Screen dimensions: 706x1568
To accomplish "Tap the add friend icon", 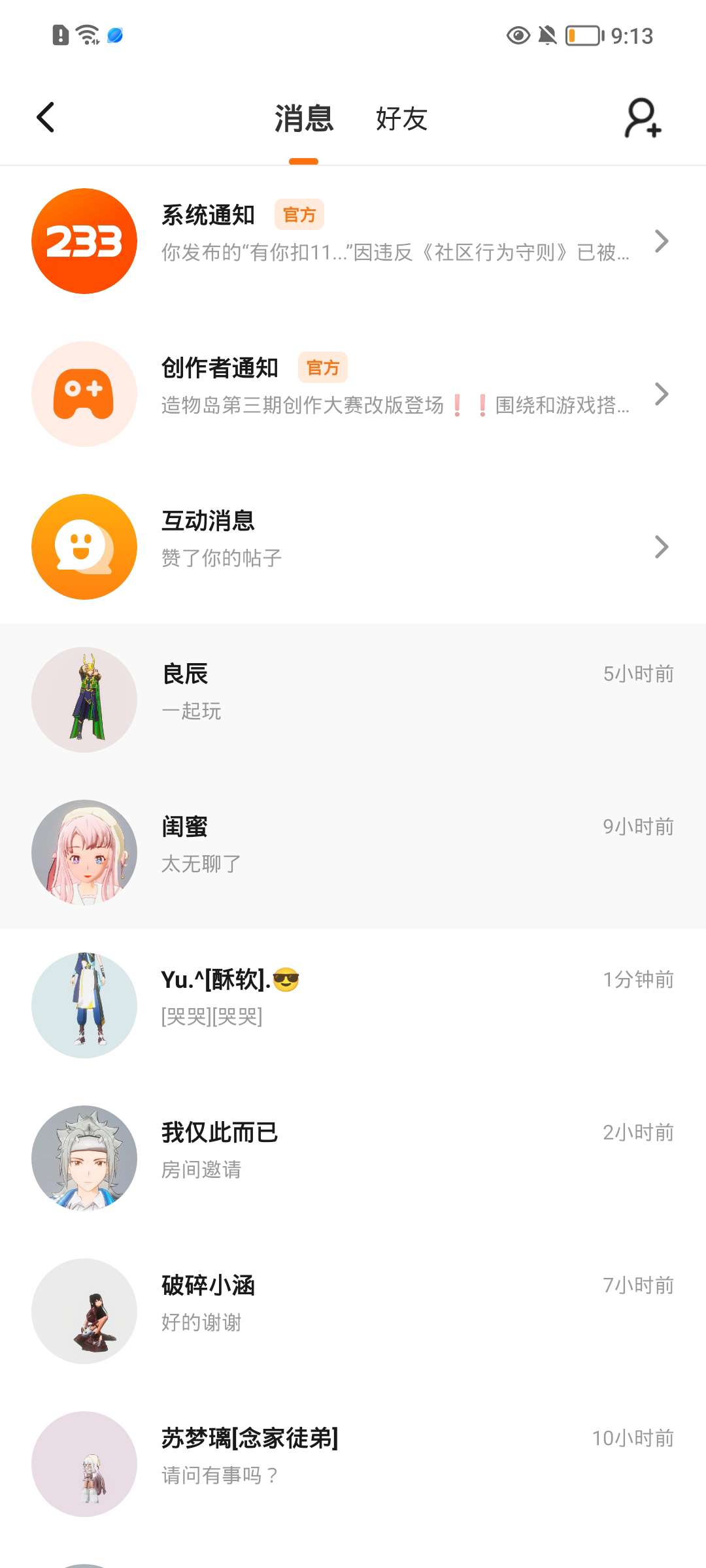I will click(643, 118).
